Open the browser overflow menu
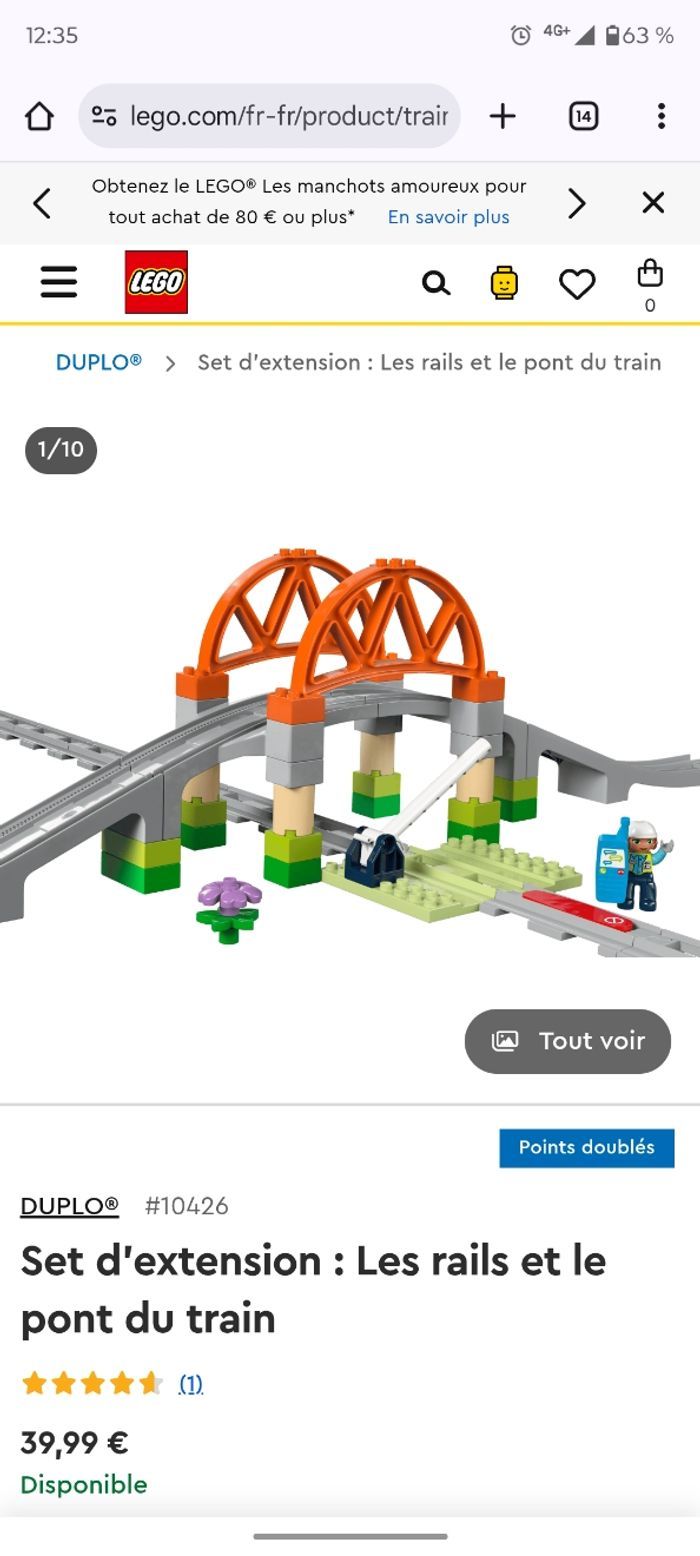This screenshot has height=1556, width=700. click(x=661, y=116)
